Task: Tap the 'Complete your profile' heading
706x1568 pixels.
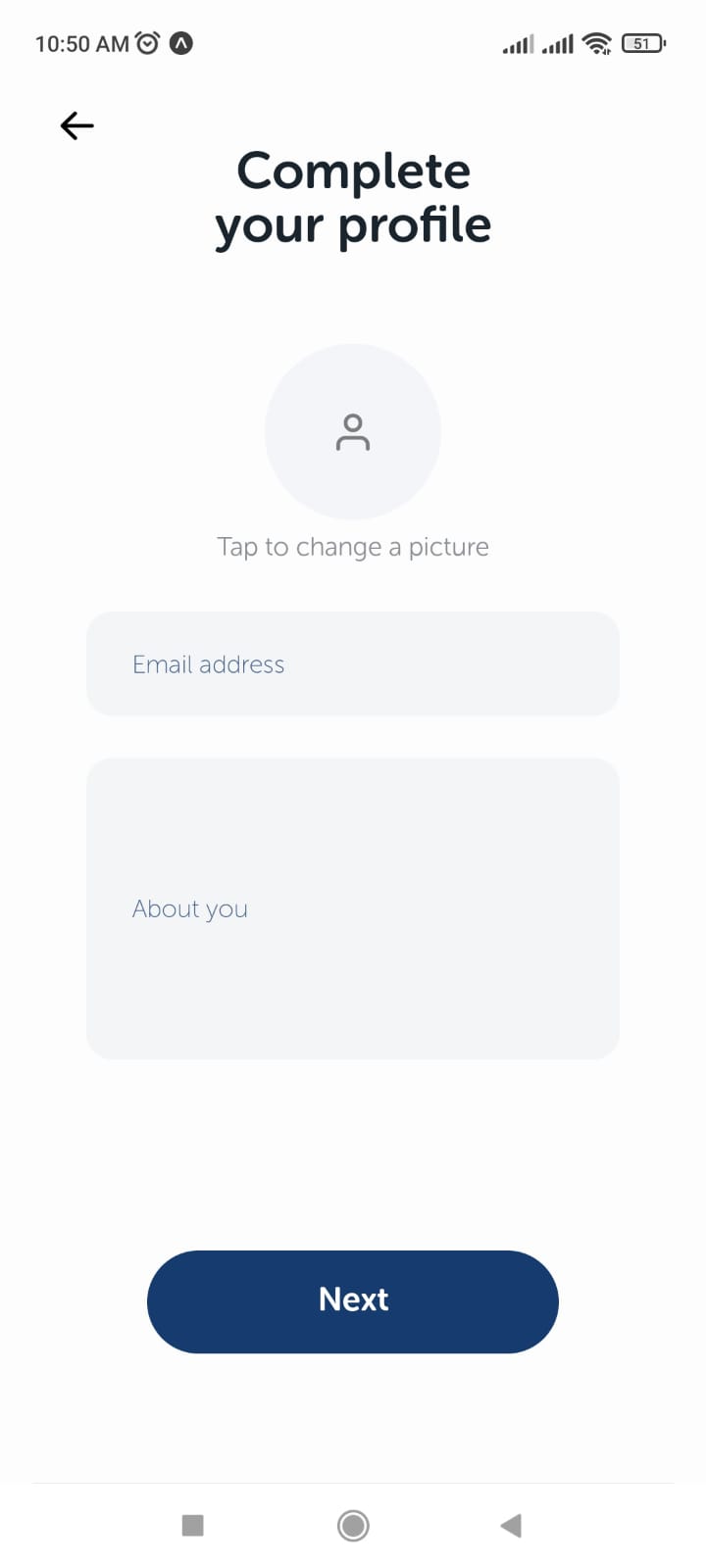Action: pyautogui.click(x=353, y=196)
